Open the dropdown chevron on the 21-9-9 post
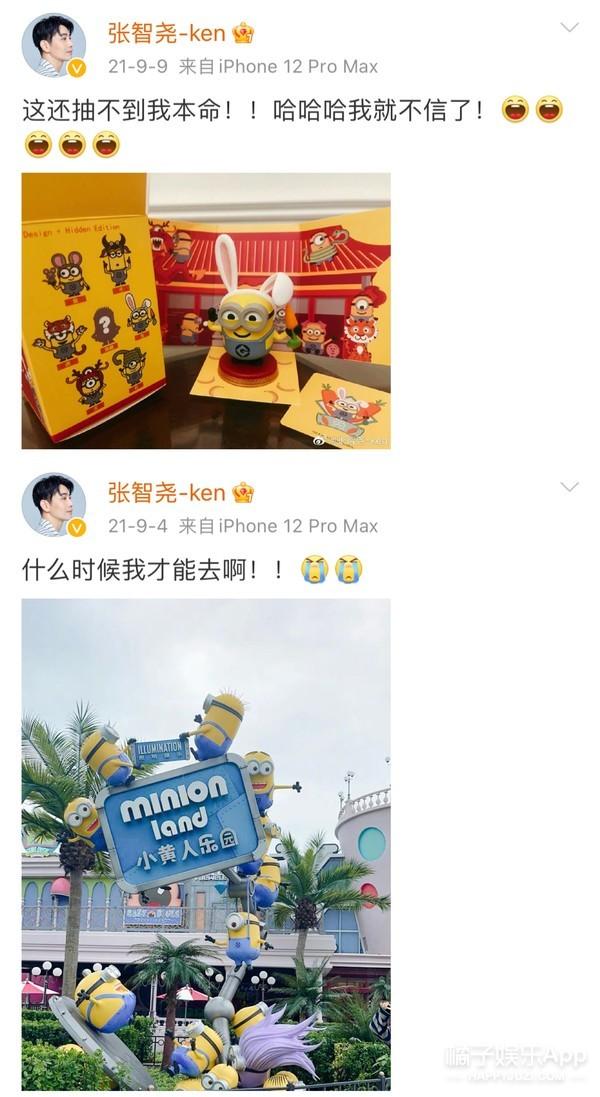The image size is (600, 1097). 569,28
